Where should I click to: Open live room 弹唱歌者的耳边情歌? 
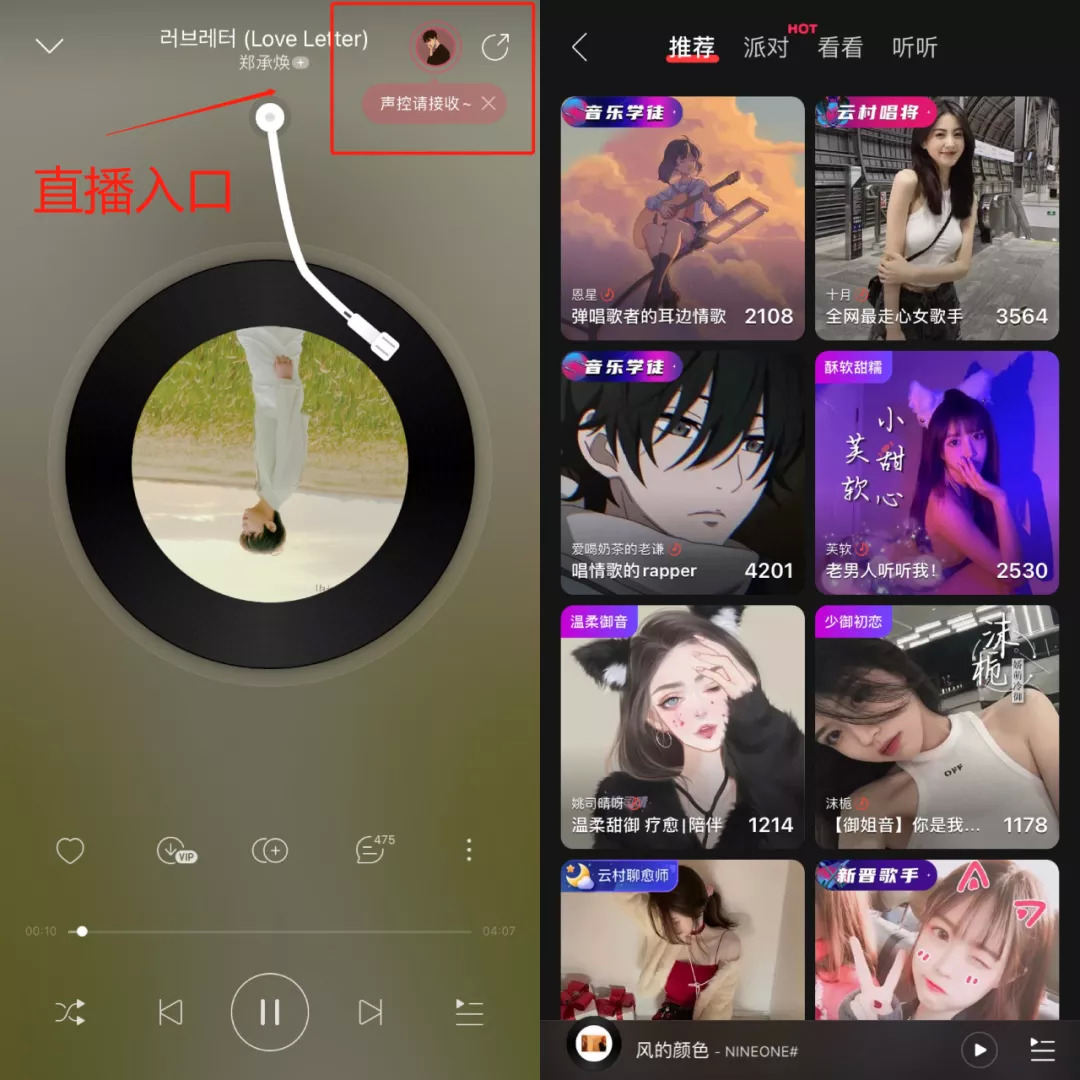coord(682,218)
